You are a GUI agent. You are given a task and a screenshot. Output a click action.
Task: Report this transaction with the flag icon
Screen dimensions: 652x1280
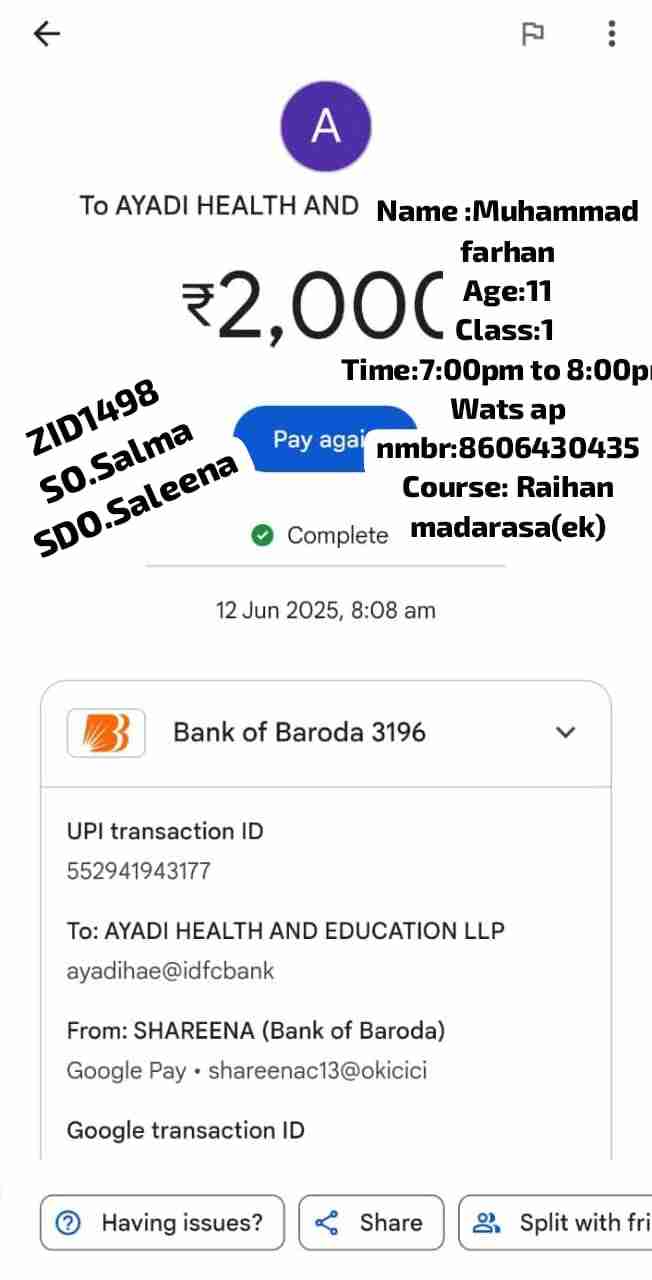click(533, 34)
